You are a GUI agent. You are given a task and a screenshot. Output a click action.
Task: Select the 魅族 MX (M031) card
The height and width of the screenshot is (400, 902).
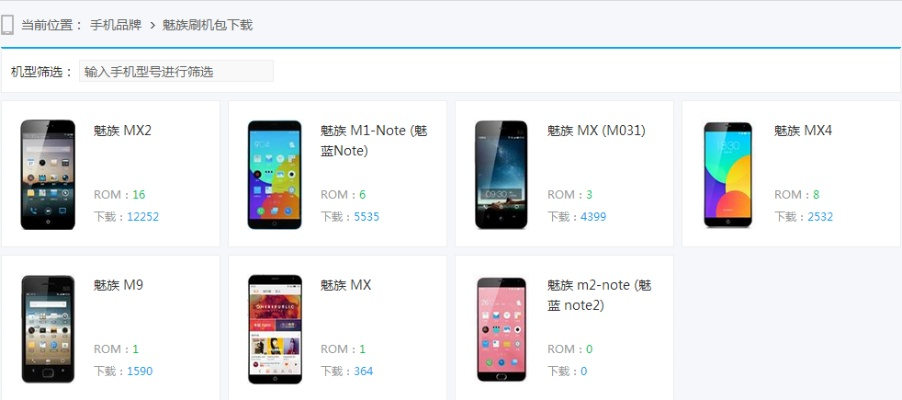tap(564, 173)
